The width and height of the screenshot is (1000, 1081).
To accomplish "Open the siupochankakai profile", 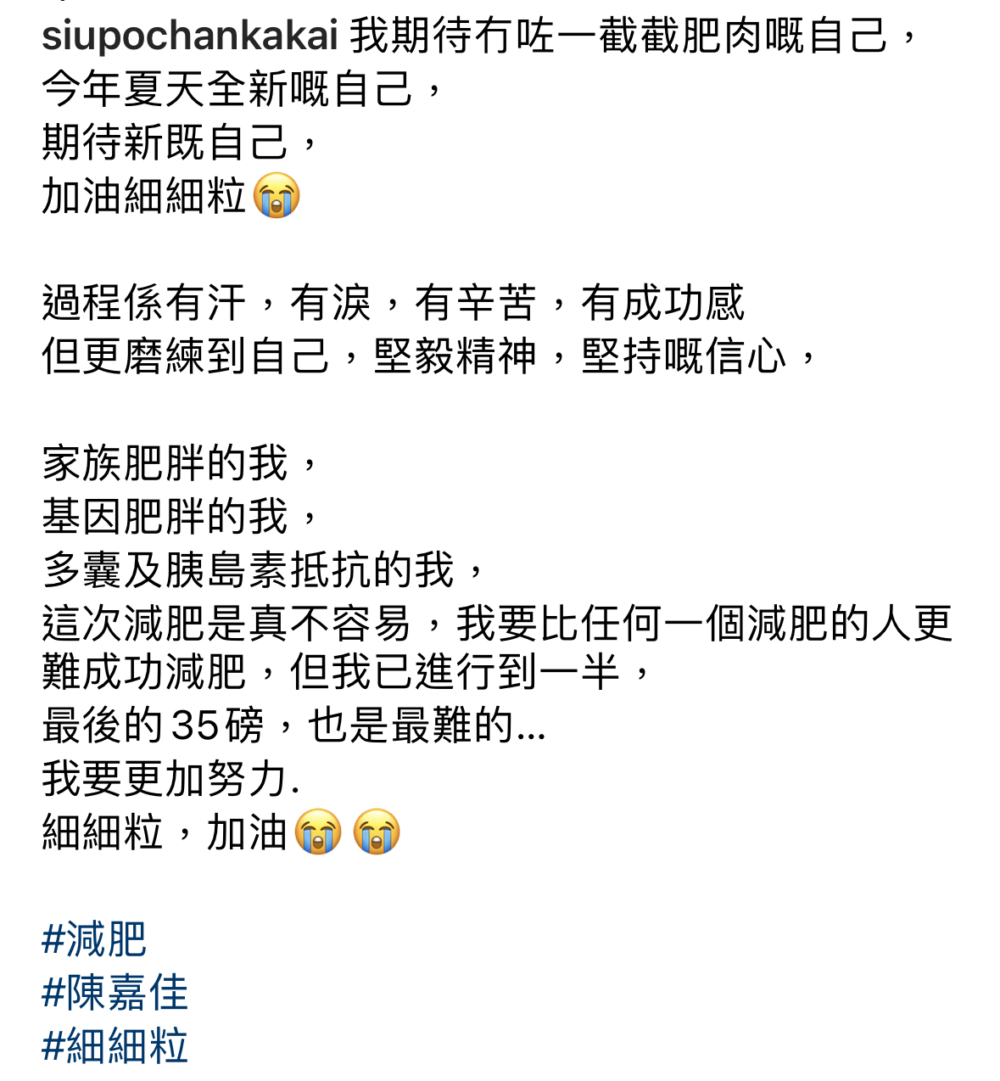I will (x=194, y=38).
